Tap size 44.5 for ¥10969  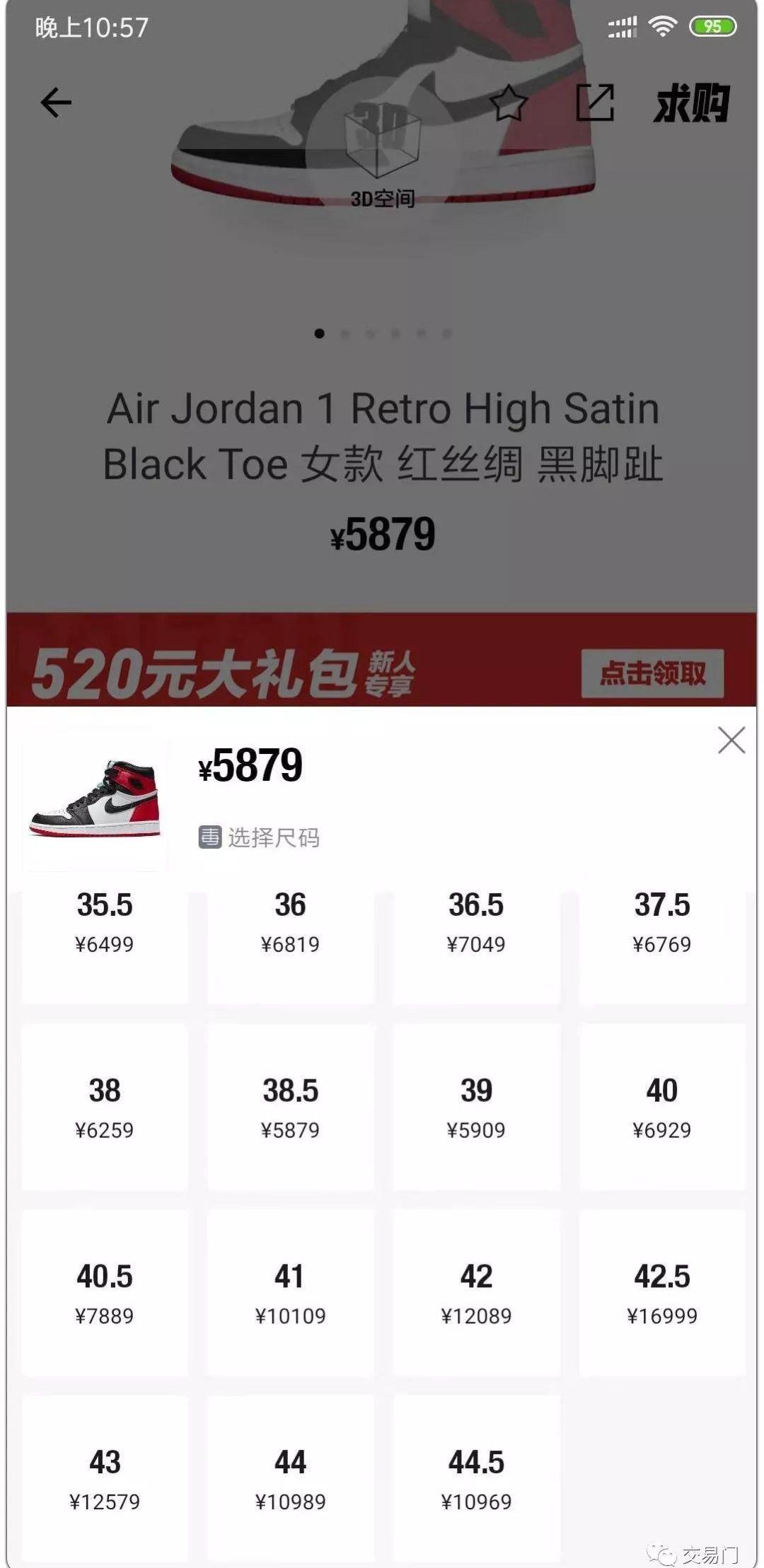click(x=476, y=1478)
